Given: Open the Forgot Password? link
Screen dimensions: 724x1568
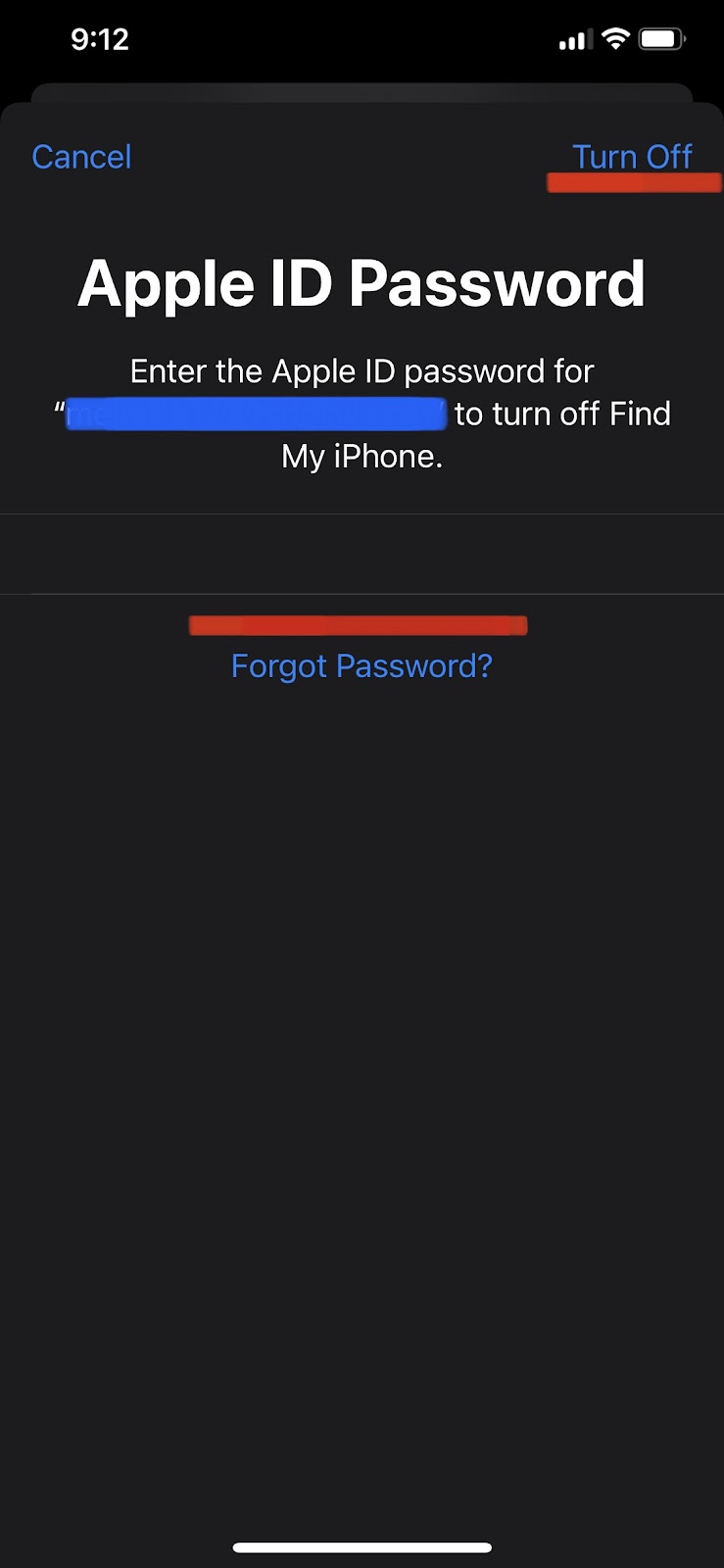Looking at the screenshot, I should coord(362,666).
